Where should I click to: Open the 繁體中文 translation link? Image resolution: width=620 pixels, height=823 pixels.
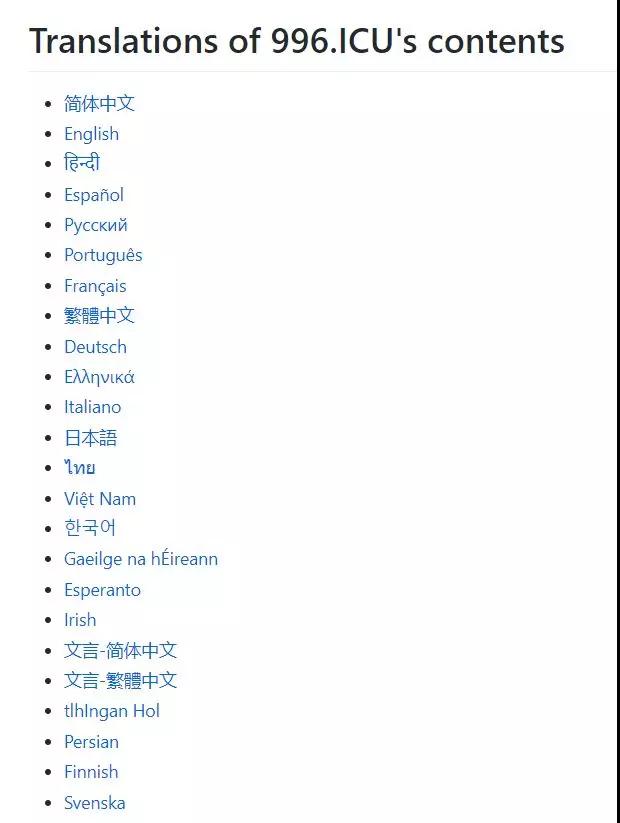99,316
